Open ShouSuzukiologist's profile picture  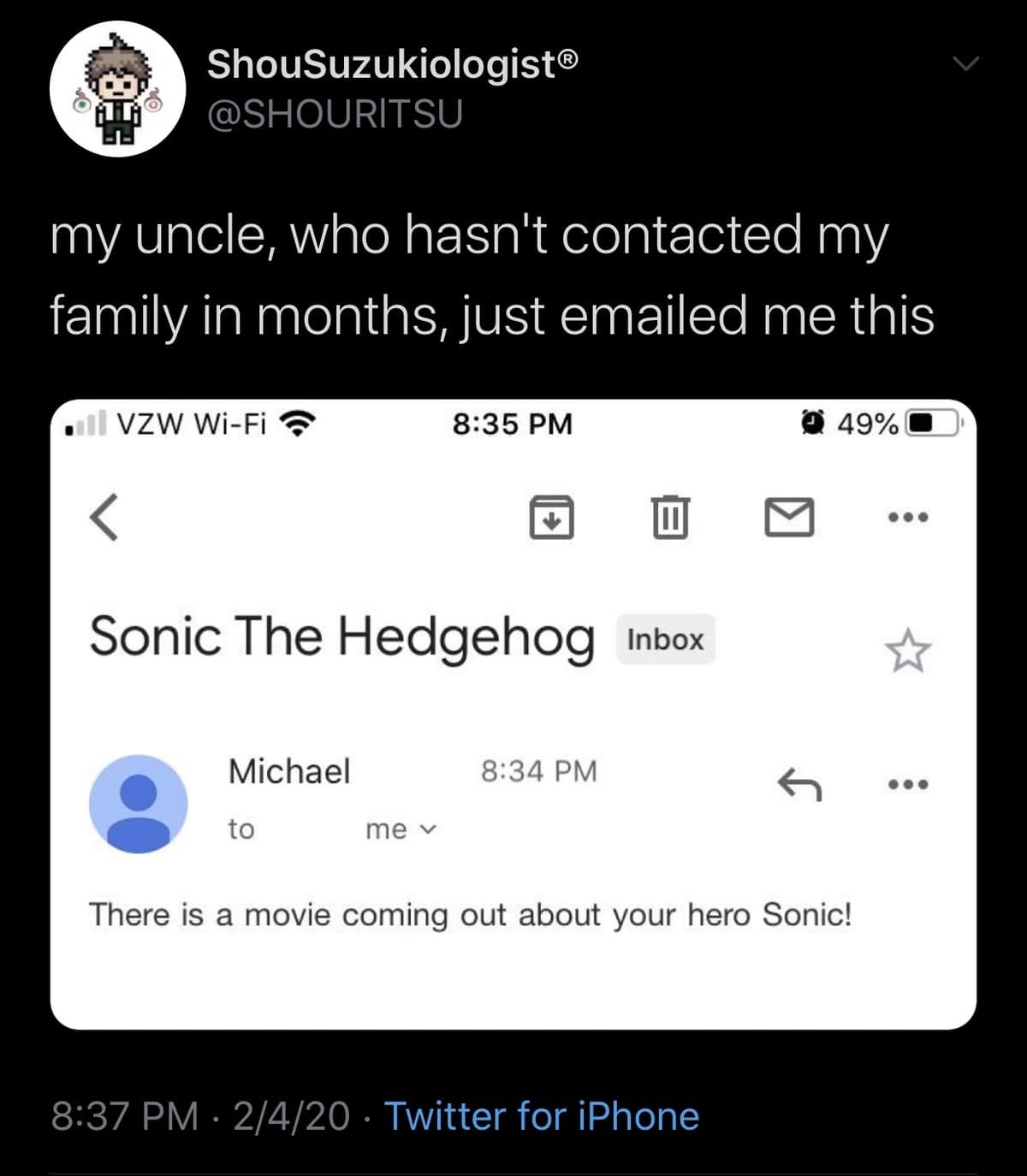[x=117, y=89]
